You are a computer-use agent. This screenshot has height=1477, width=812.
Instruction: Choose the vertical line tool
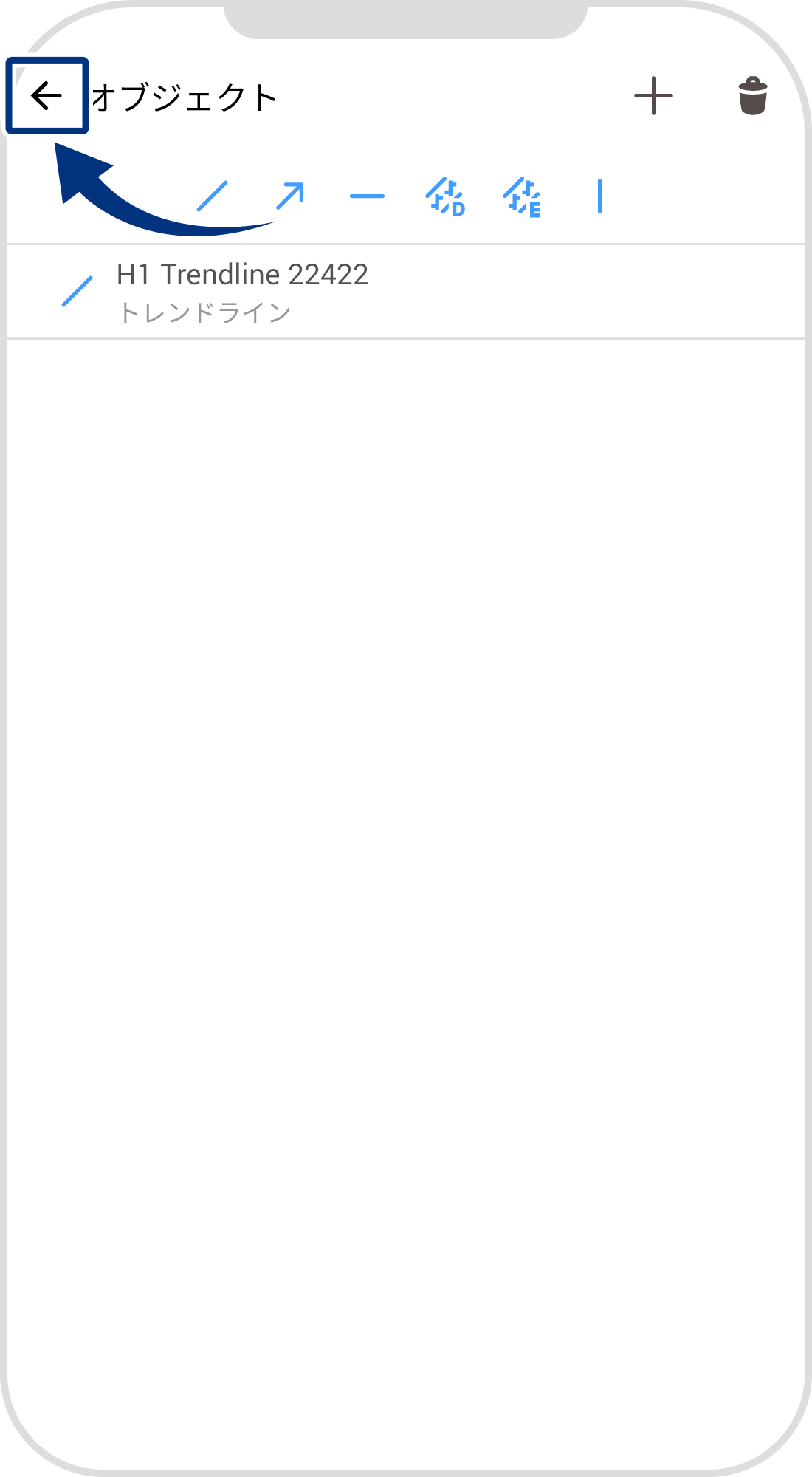[x=599, y=196]
